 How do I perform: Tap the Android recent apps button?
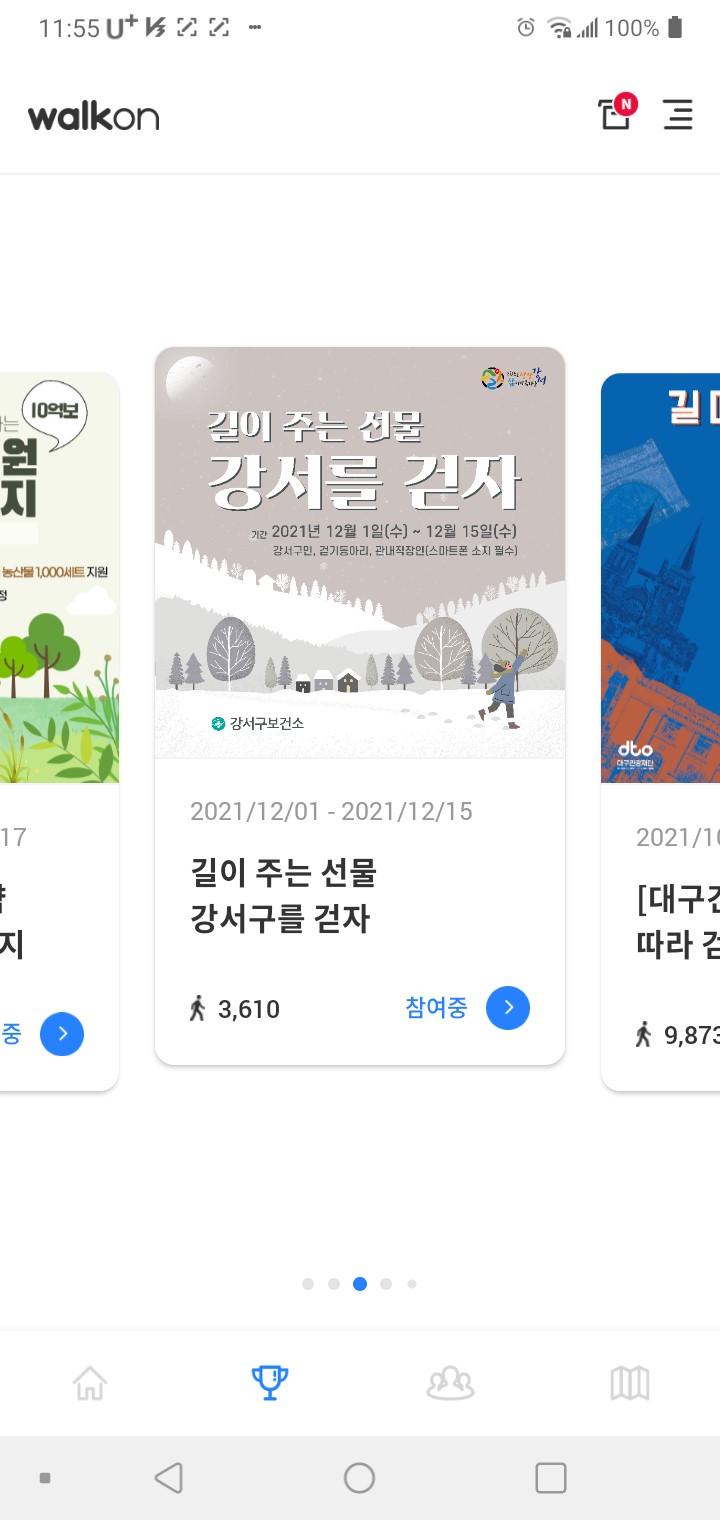tap(550, 1477)
